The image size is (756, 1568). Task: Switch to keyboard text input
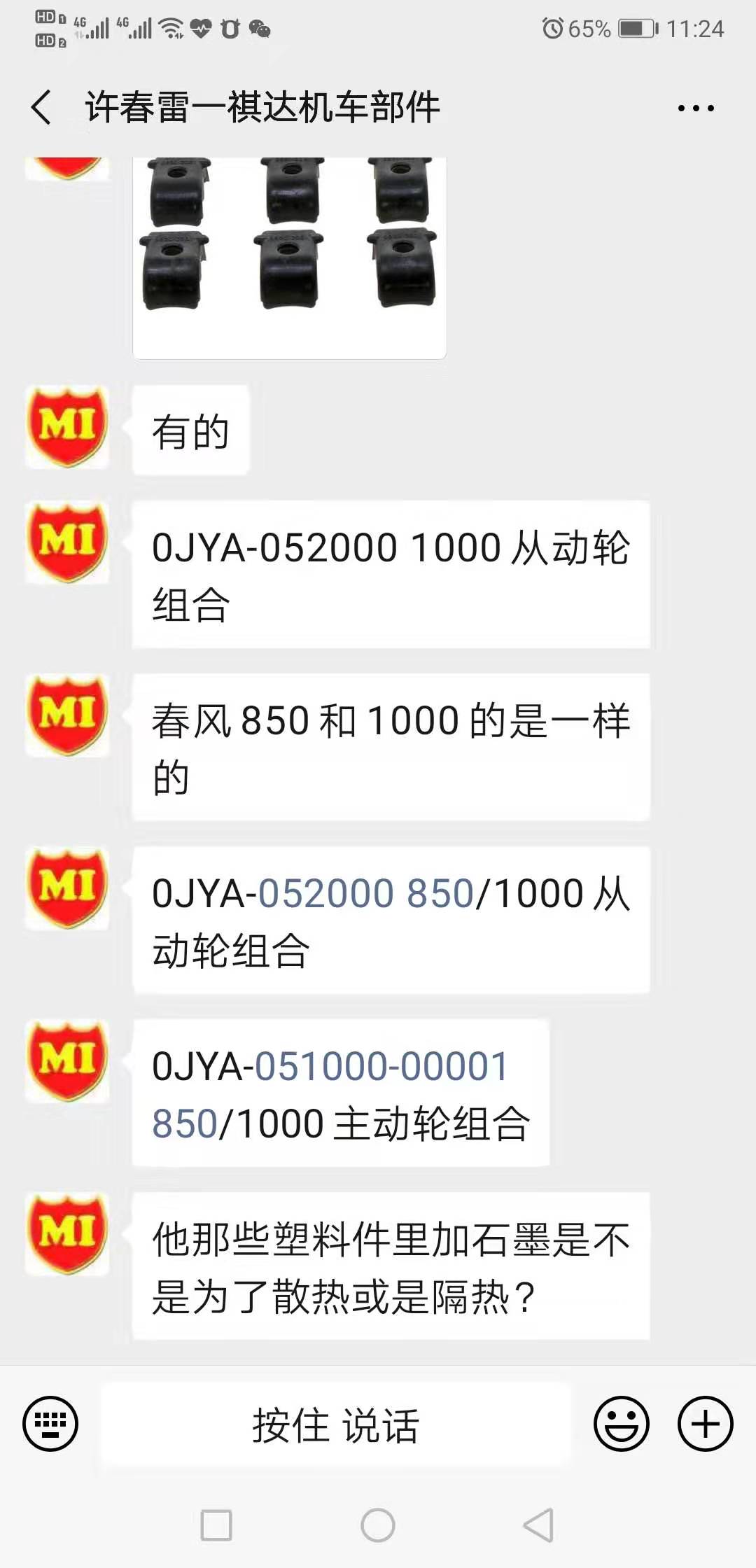pyautogui.click(x=50, y=1424)
